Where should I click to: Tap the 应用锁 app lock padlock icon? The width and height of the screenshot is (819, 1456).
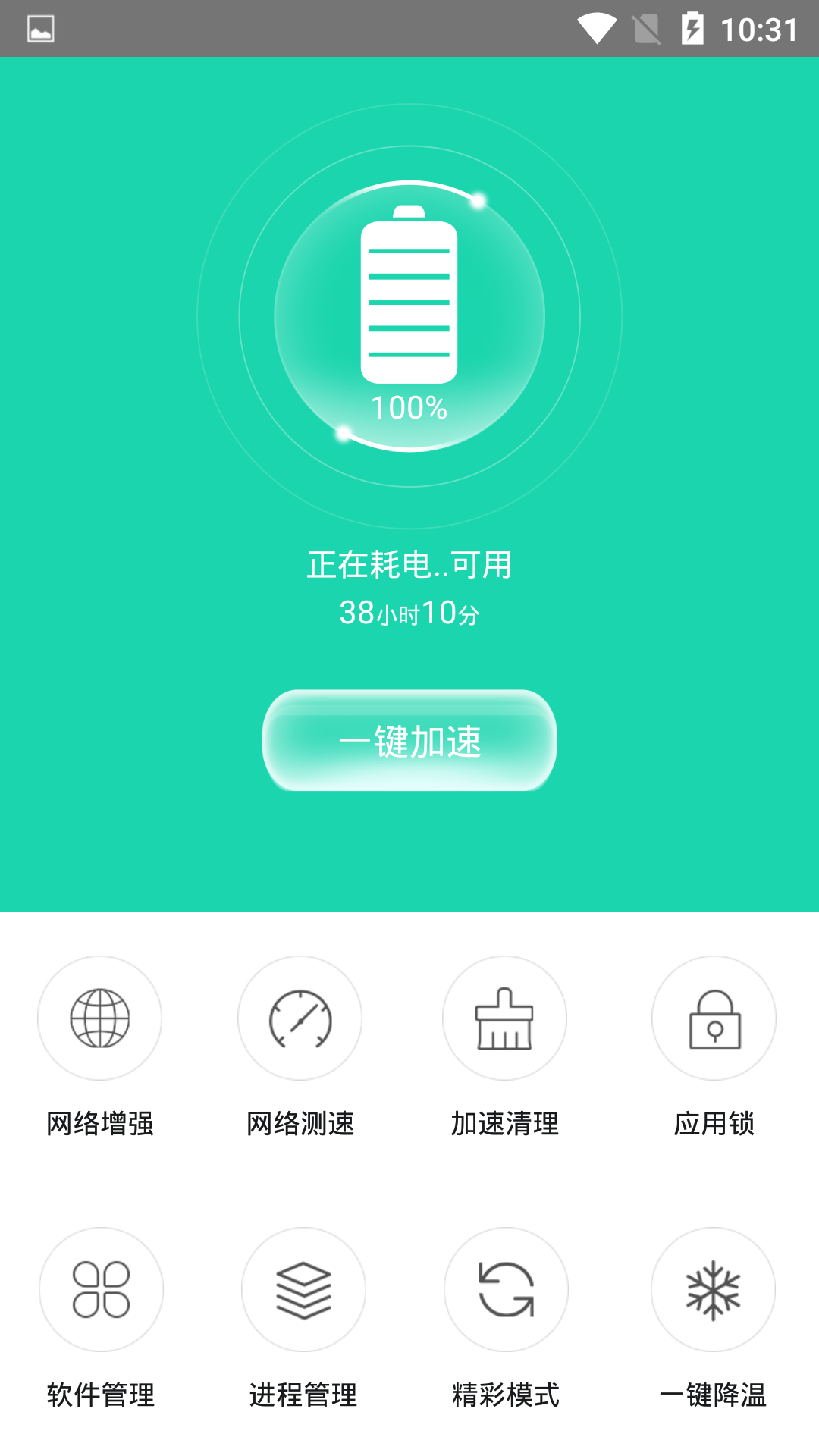pos(714,1018)
